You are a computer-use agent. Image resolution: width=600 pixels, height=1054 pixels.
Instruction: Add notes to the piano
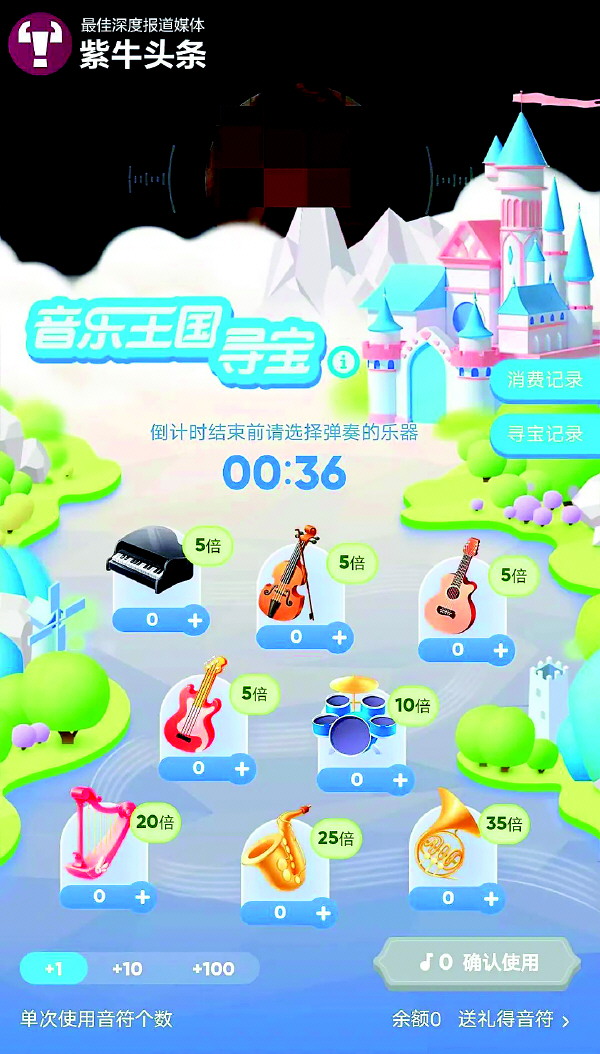coord(195,621)
